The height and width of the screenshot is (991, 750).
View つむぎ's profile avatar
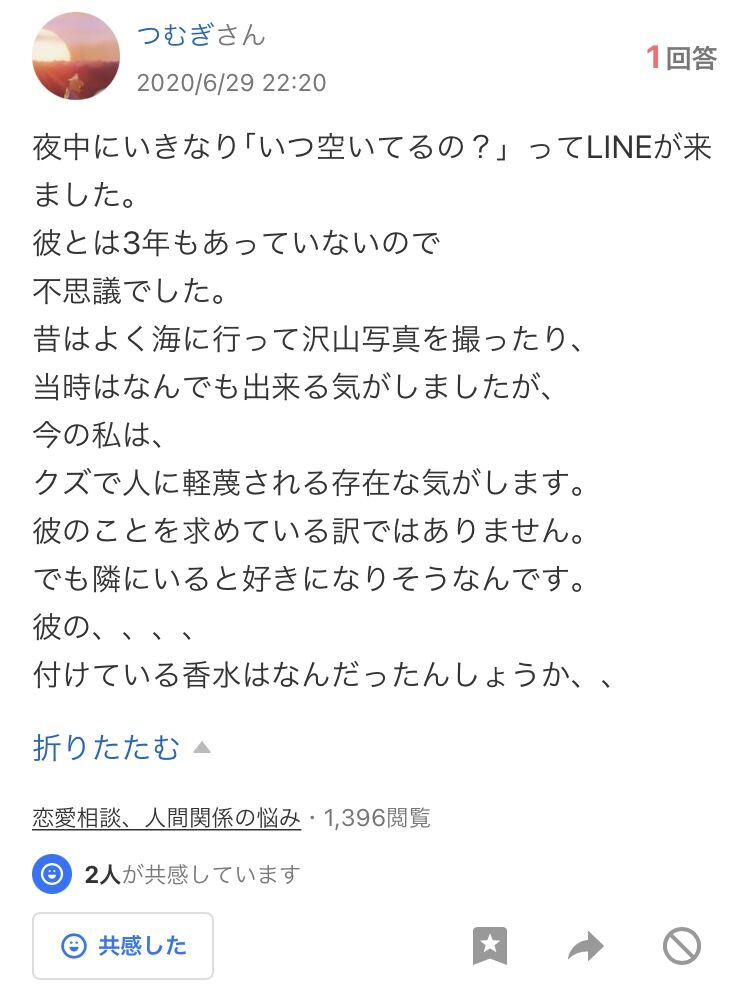77,56
